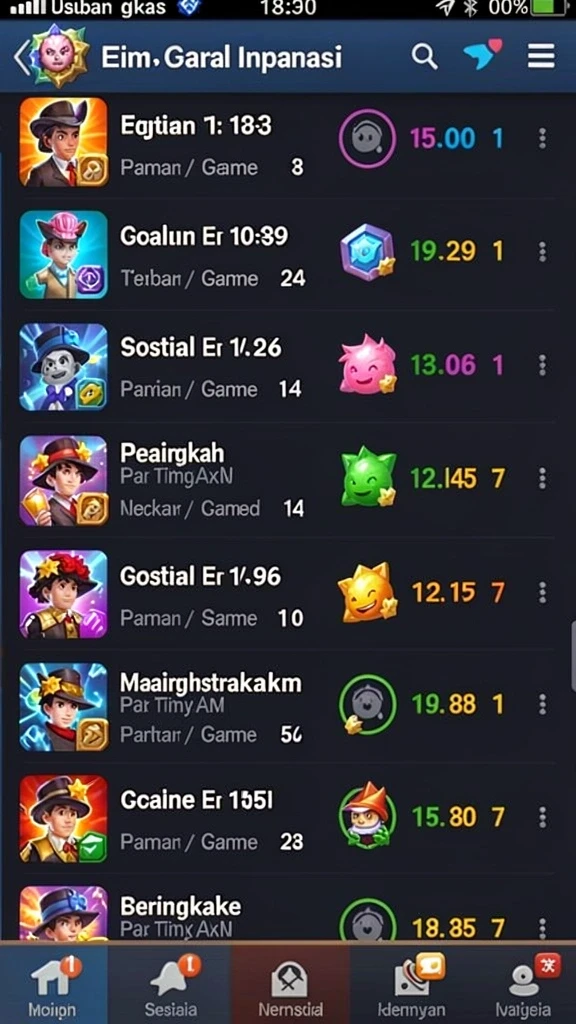Go to the Idennyan tab
Viewport: 576px width, 1024px height.
pyautogui.click(x=411, y=985)
